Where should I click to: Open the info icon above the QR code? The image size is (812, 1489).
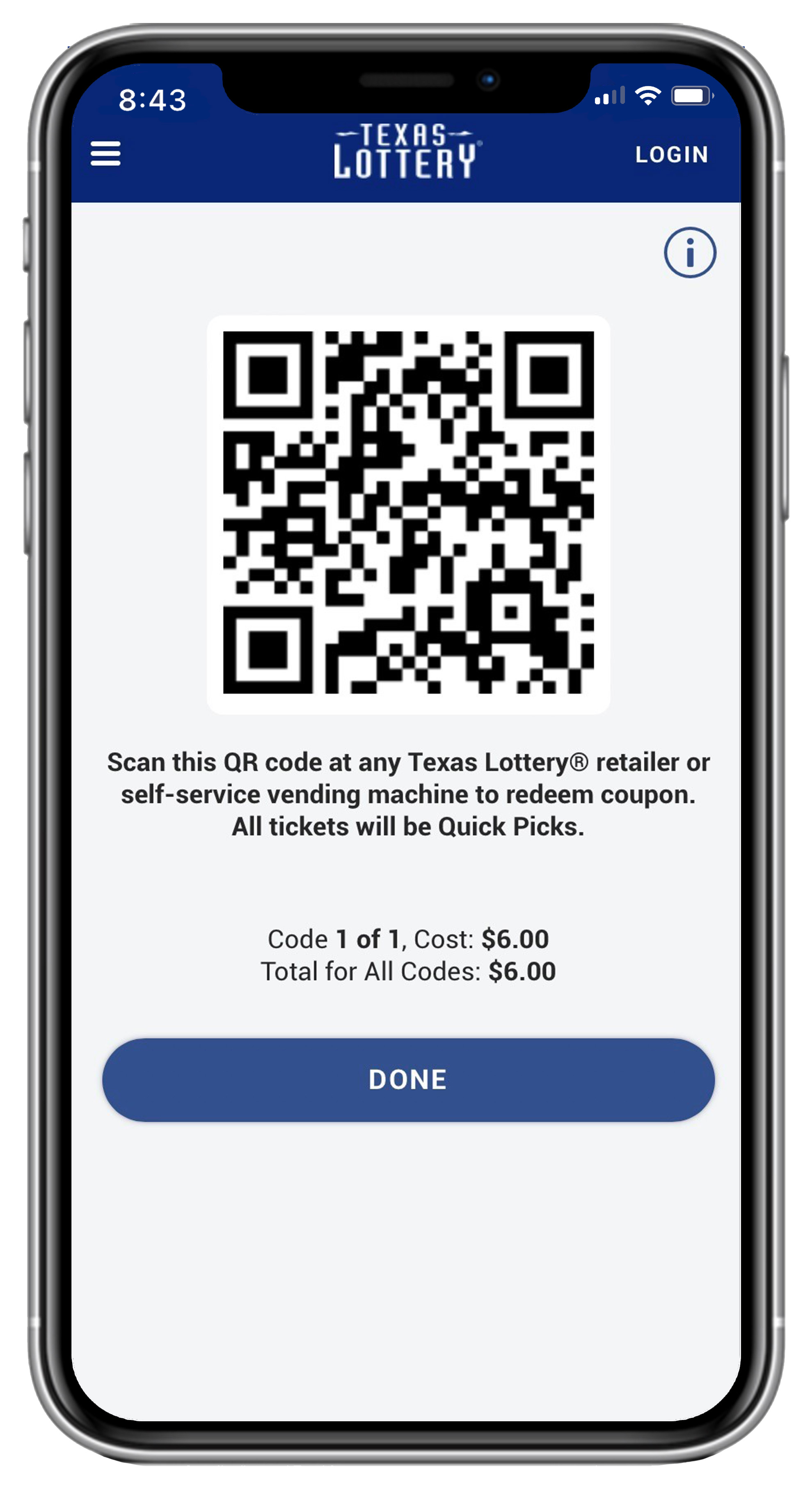click(x=690, y=252)
